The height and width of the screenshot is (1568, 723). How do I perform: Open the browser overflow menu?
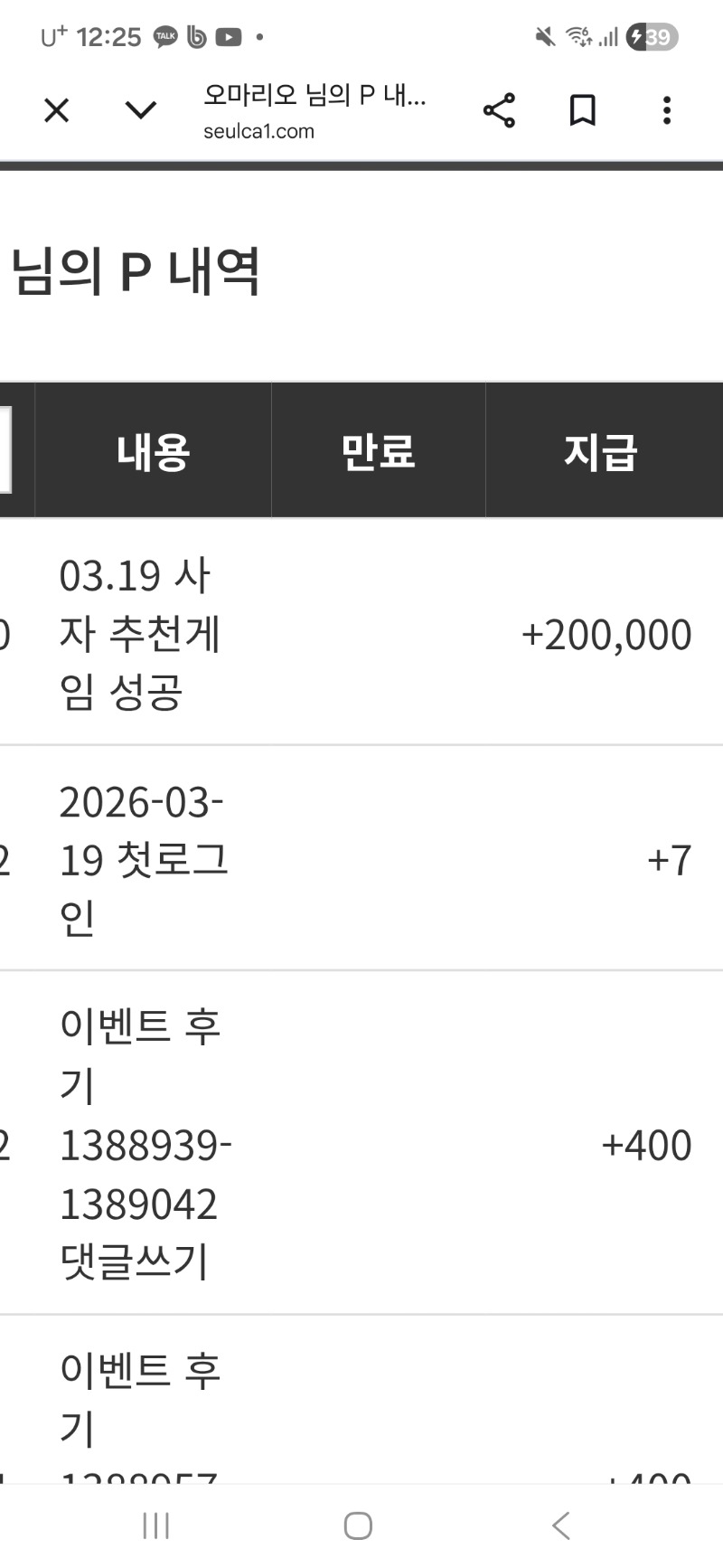pyautogui.click(x=667, y=110)
